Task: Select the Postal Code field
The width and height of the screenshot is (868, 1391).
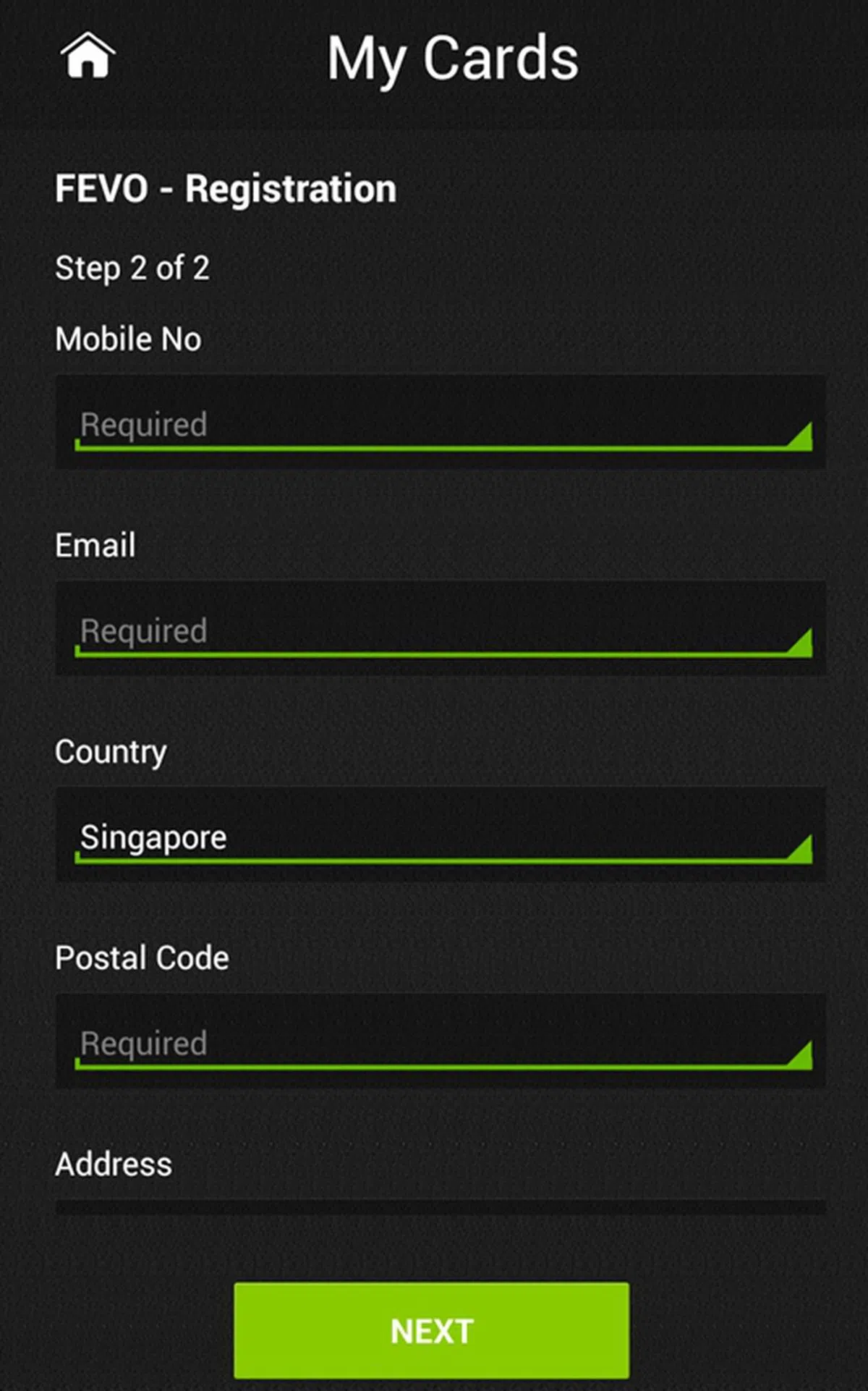Action: click(x=440, y=1042)
